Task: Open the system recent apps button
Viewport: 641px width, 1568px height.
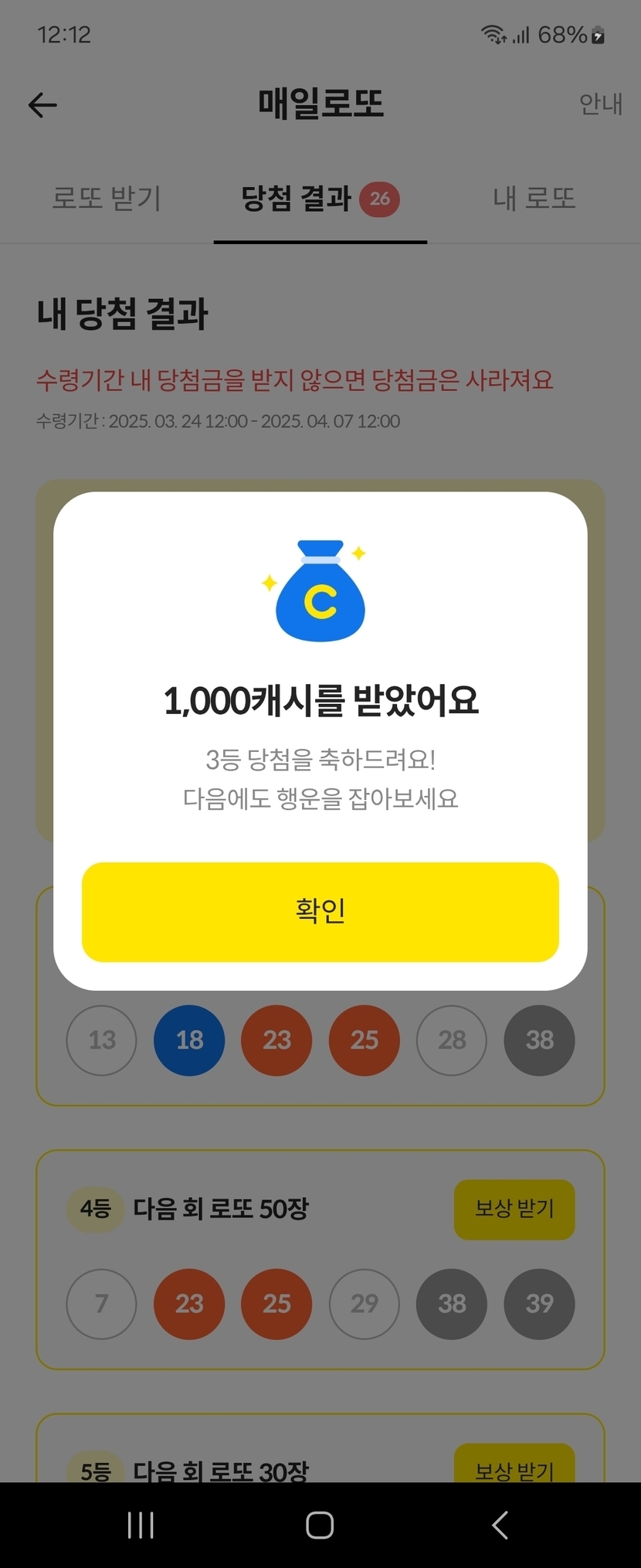Action: [141, 1525]
